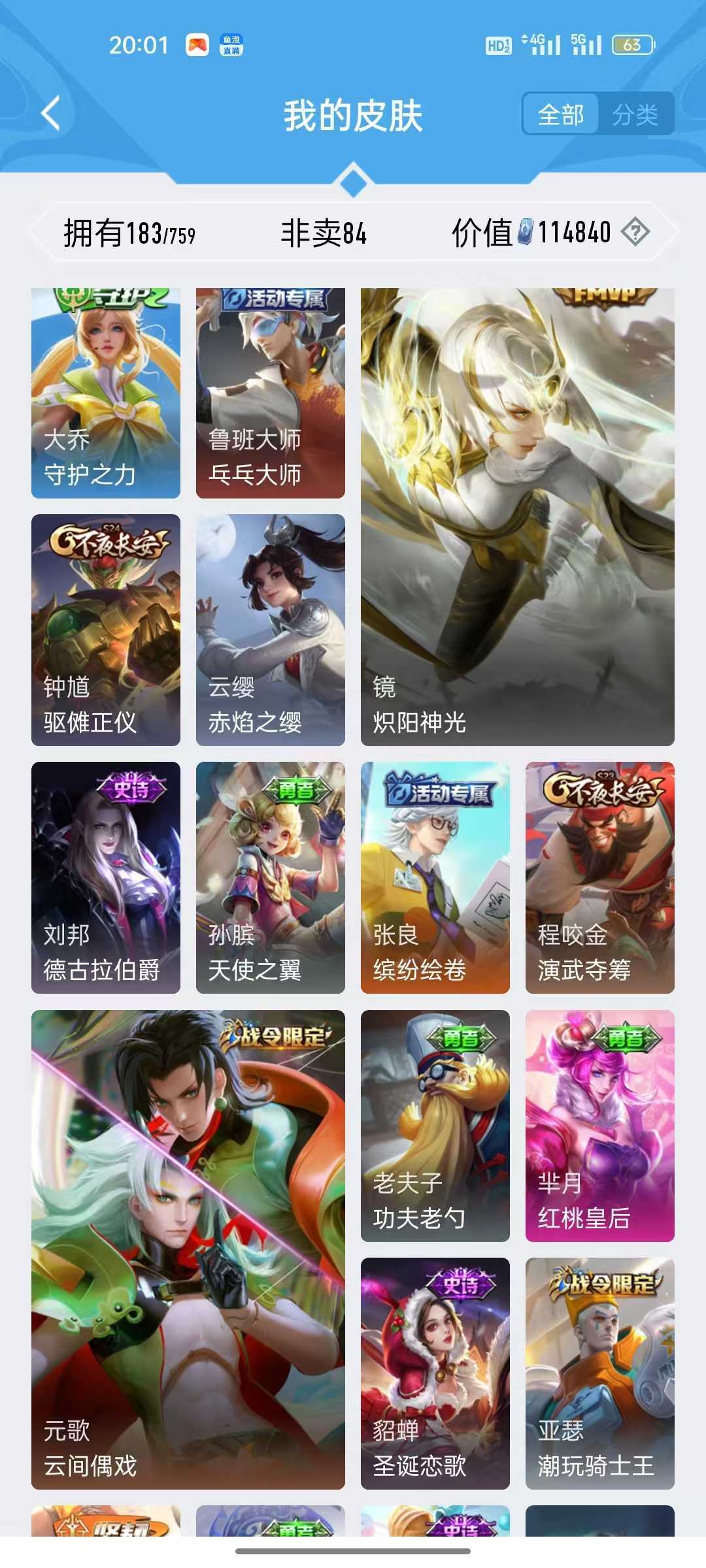View 镜 炽阳神光 skin card

point(518,517)
